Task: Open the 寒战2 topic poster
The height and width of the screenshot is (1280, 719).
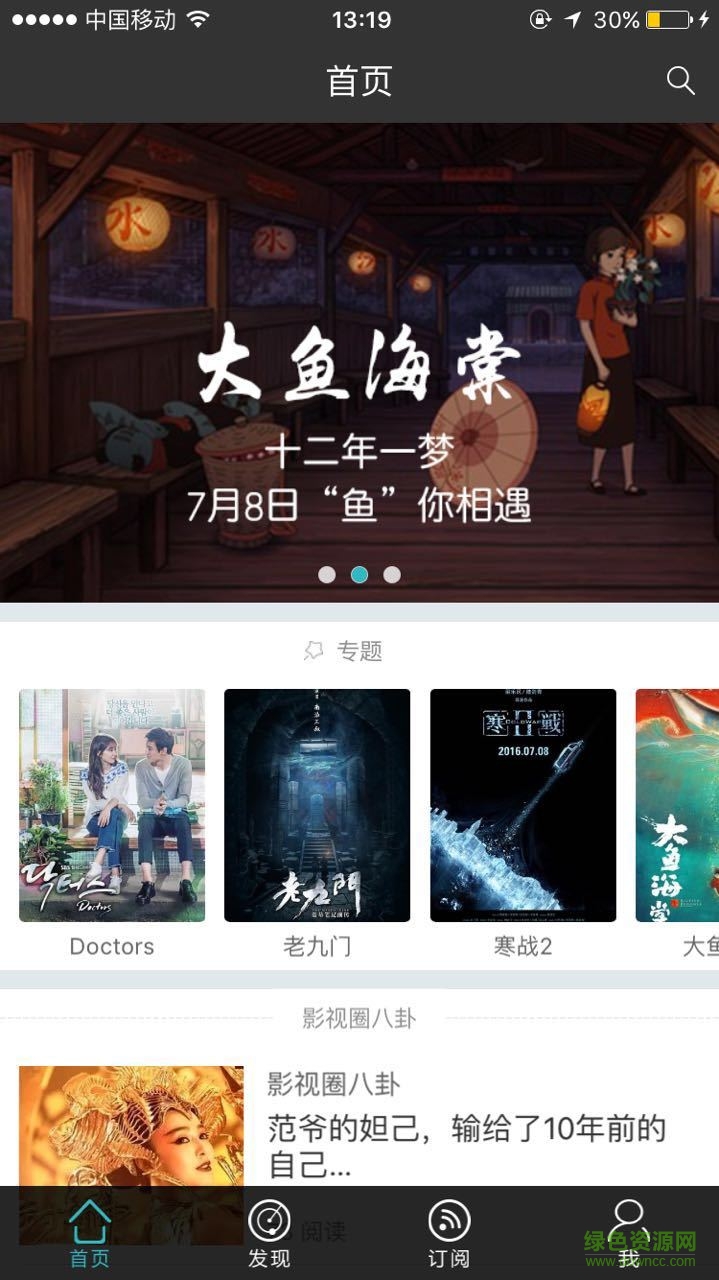Action: tap(523, 805)
